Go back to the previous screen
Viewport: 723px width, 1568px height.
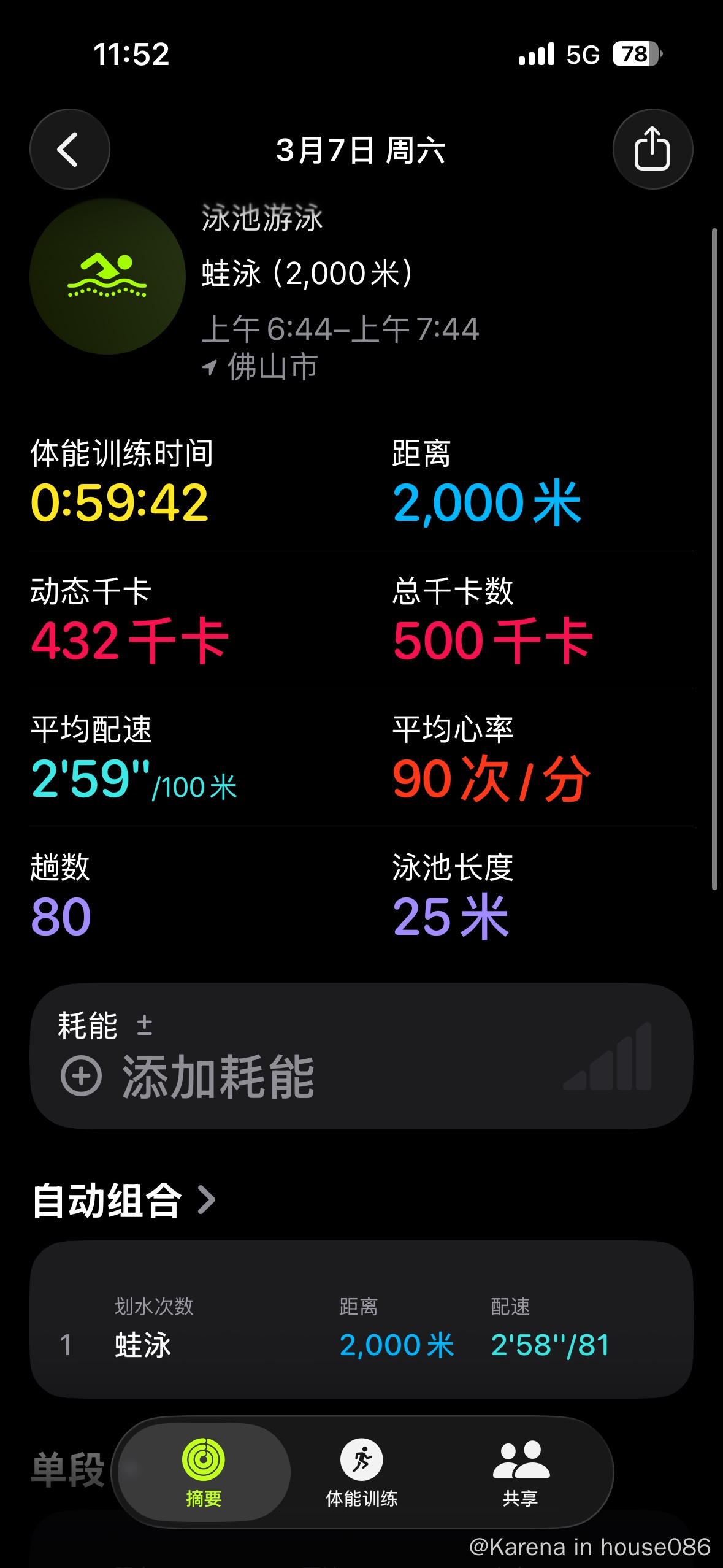pos(70,149)
